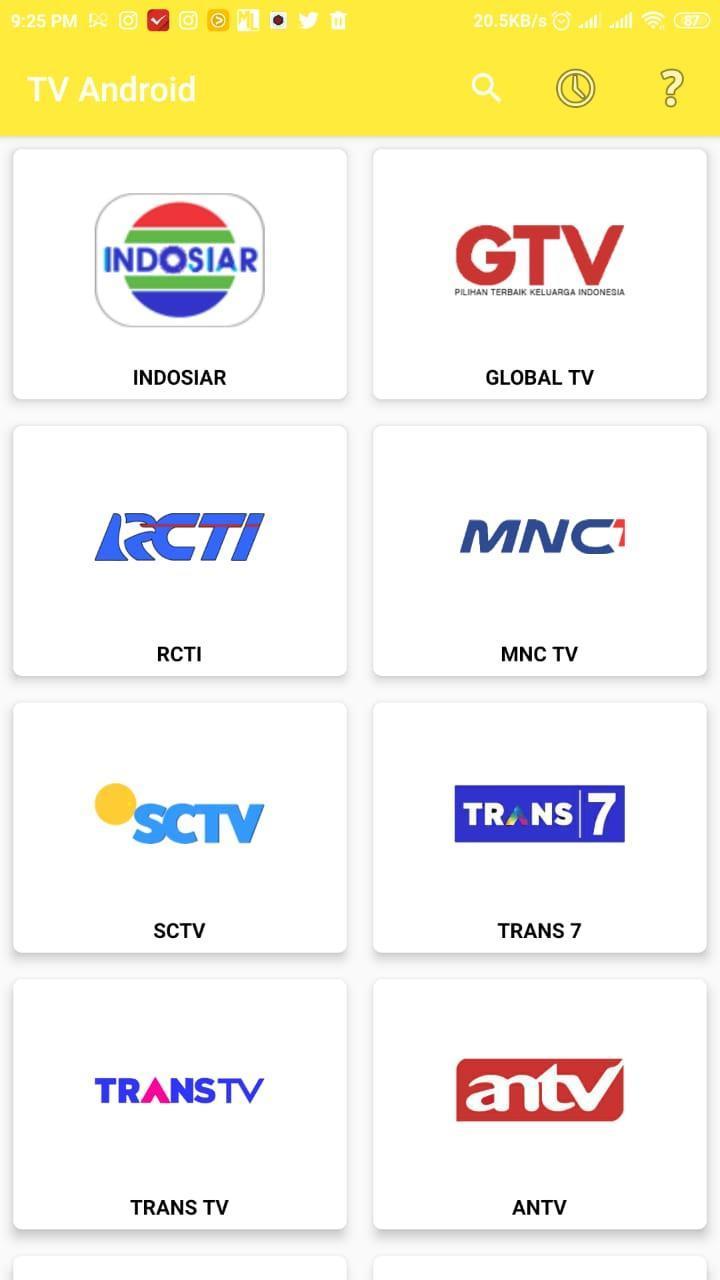Open the help question mark icon
Image resolution: width=720 pixels, height=1280 pixels.
tap(669, 88)
